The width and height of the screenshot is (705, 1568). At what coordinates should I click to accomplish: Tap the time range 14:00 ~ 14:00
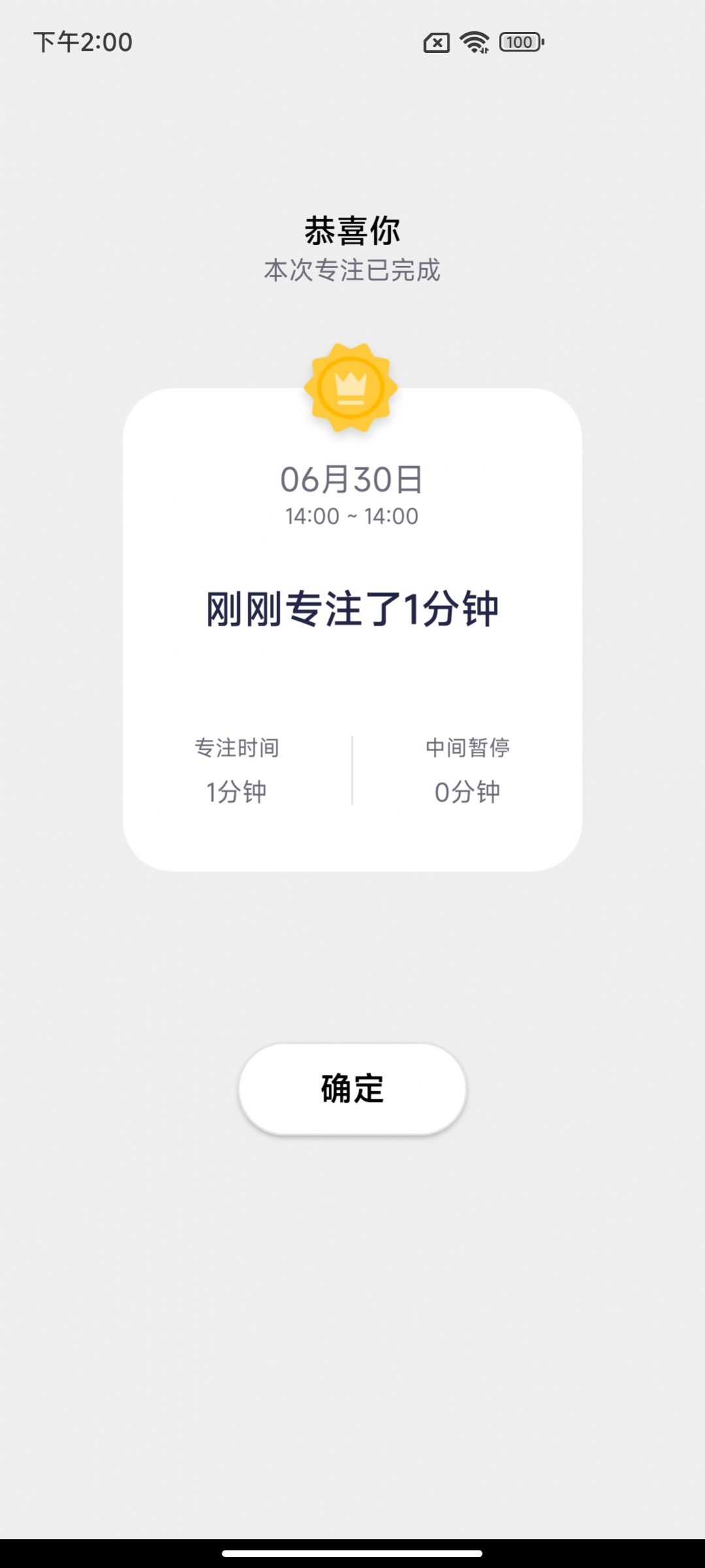(x=352, y=516)
